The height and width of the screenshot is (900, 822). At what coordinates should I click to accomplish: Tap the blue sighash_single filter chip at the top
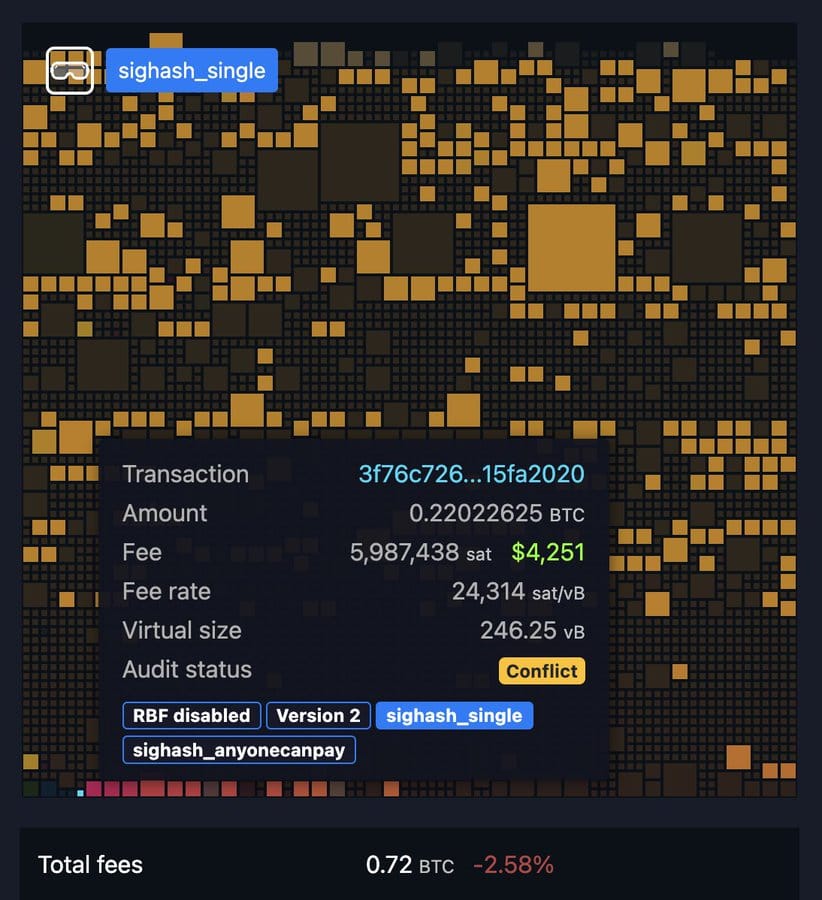coord(192,71)
